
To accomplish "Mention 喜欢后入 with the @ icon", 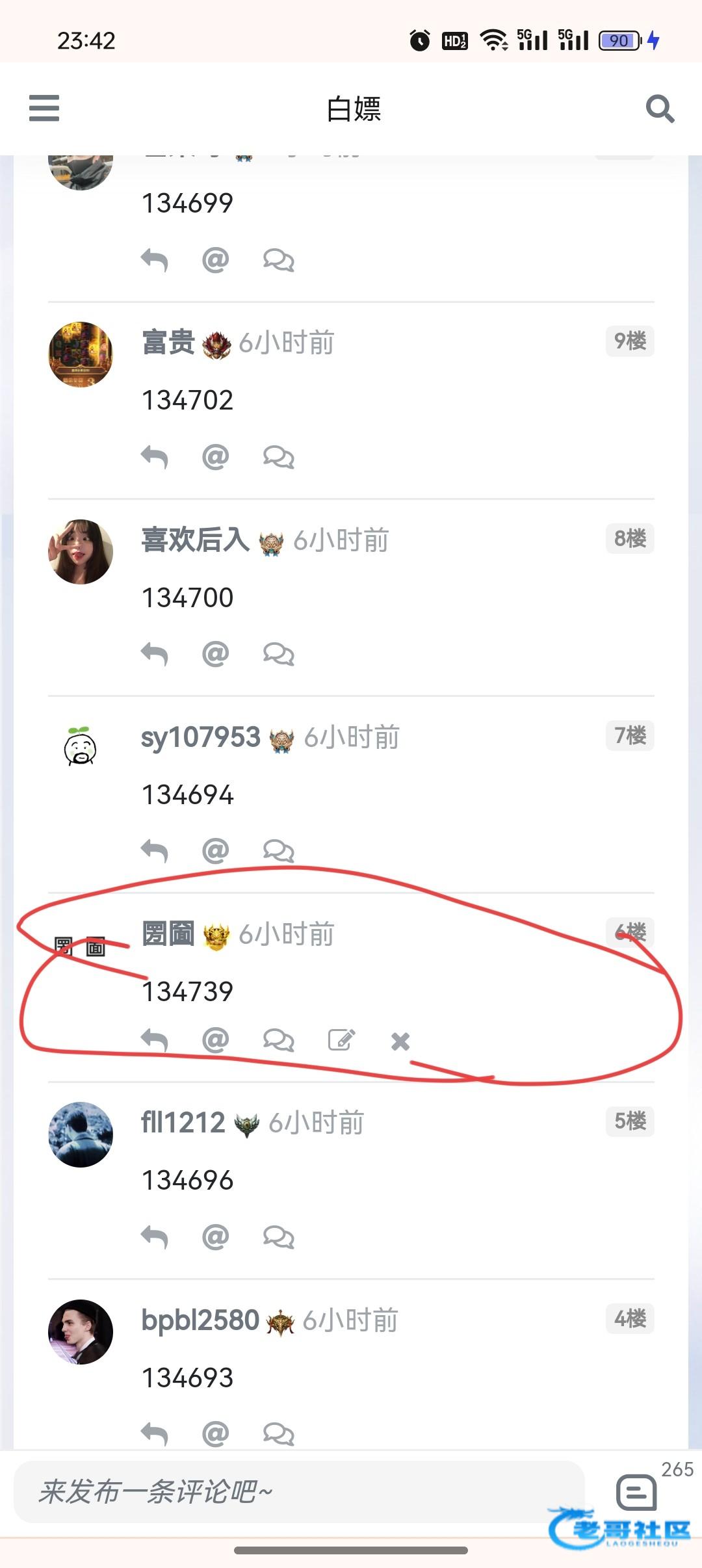I will (x=216, y=653).
